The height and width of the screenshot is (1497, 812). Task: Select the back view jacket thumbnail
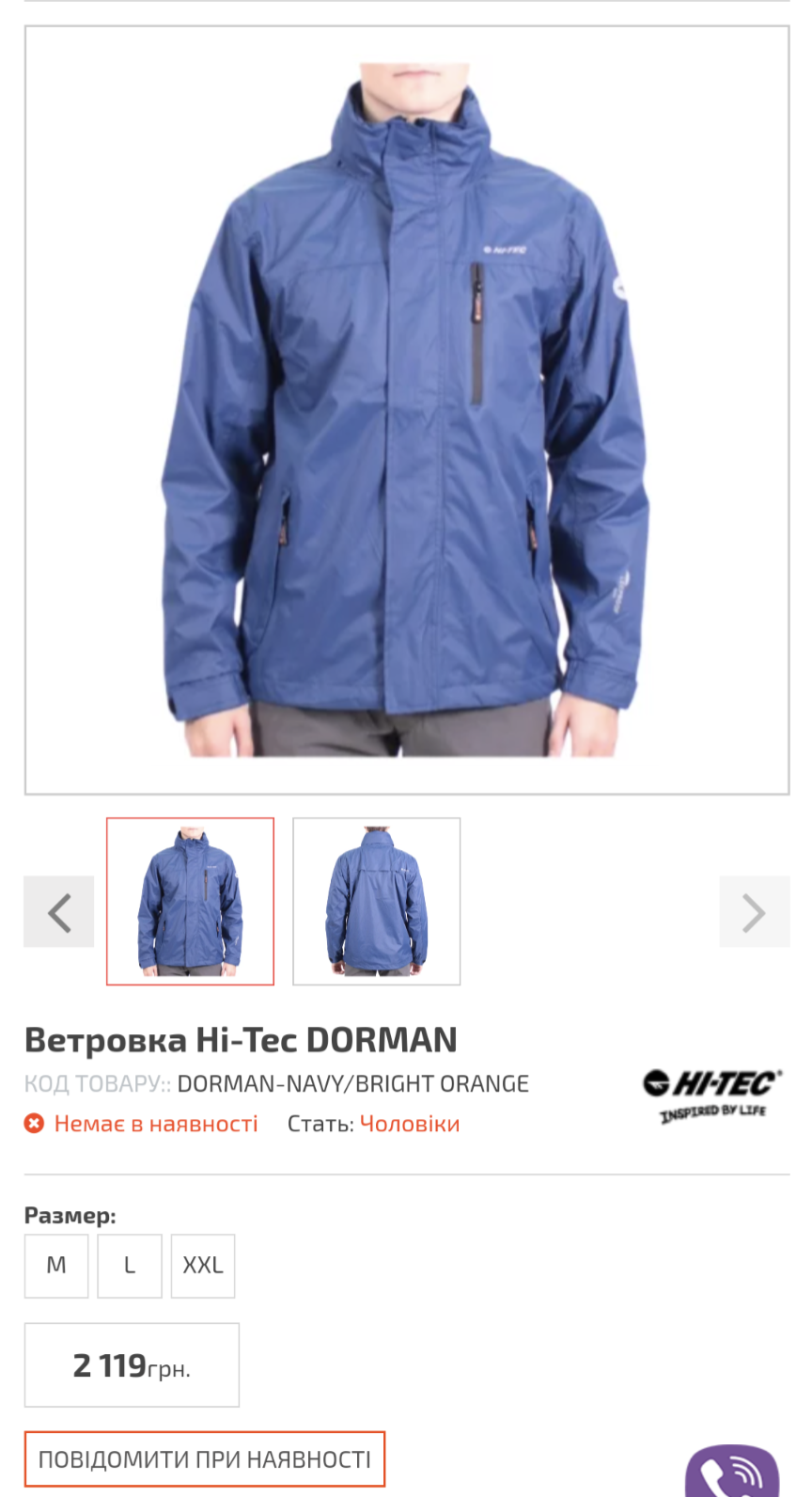click(377, 902)
